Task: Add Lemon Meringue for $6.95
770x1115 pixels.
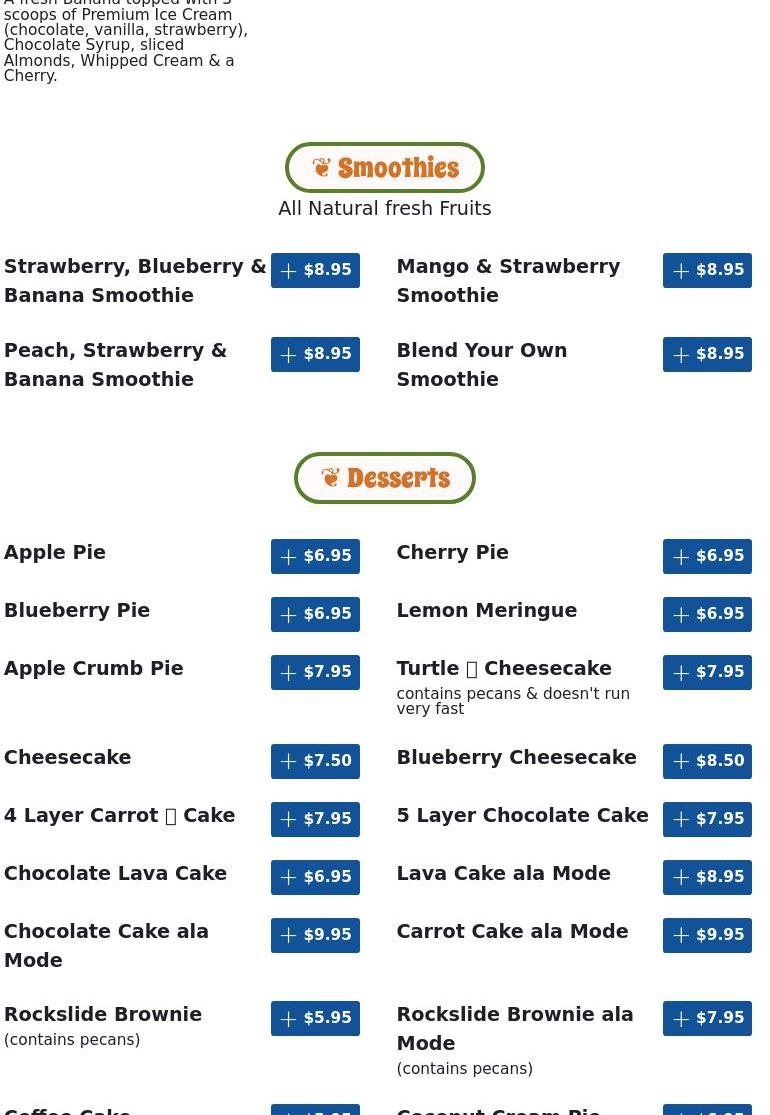Action: pyautogui.click(x=707, y=614)
